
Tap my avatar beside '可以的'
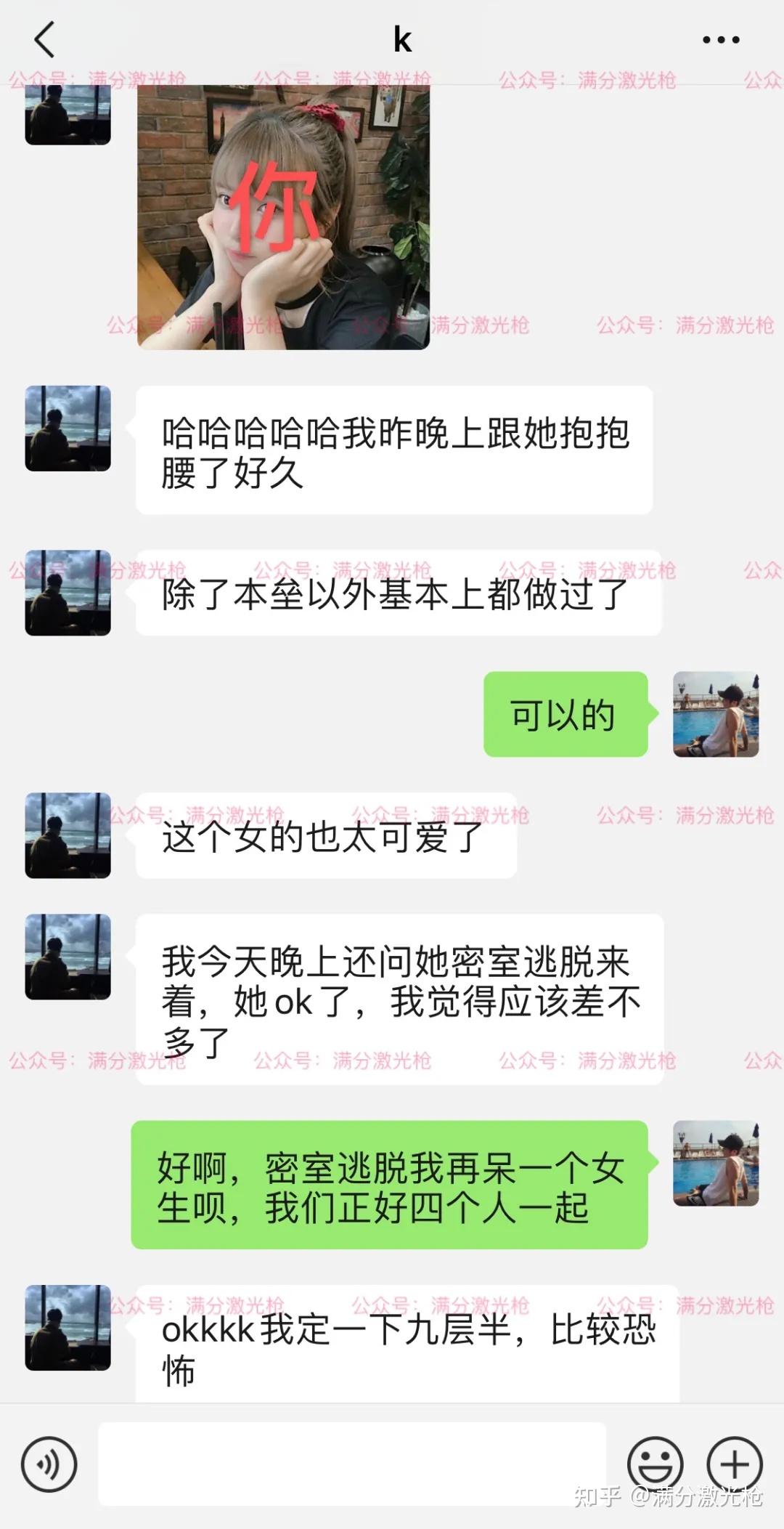pos(716,714)
